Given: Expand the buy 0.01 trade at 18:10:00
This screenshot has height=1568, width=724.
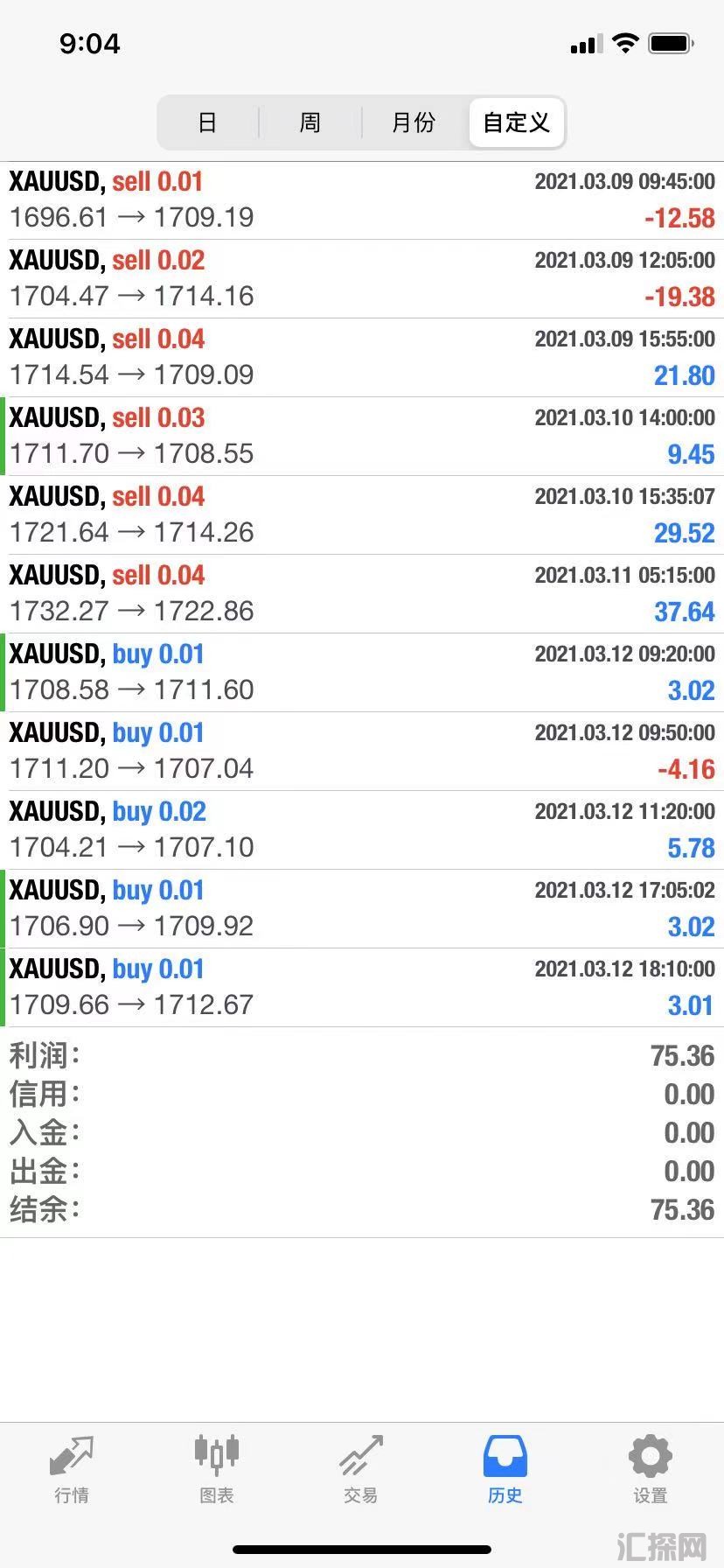Looking at the screenshot, I should (362, 988).
